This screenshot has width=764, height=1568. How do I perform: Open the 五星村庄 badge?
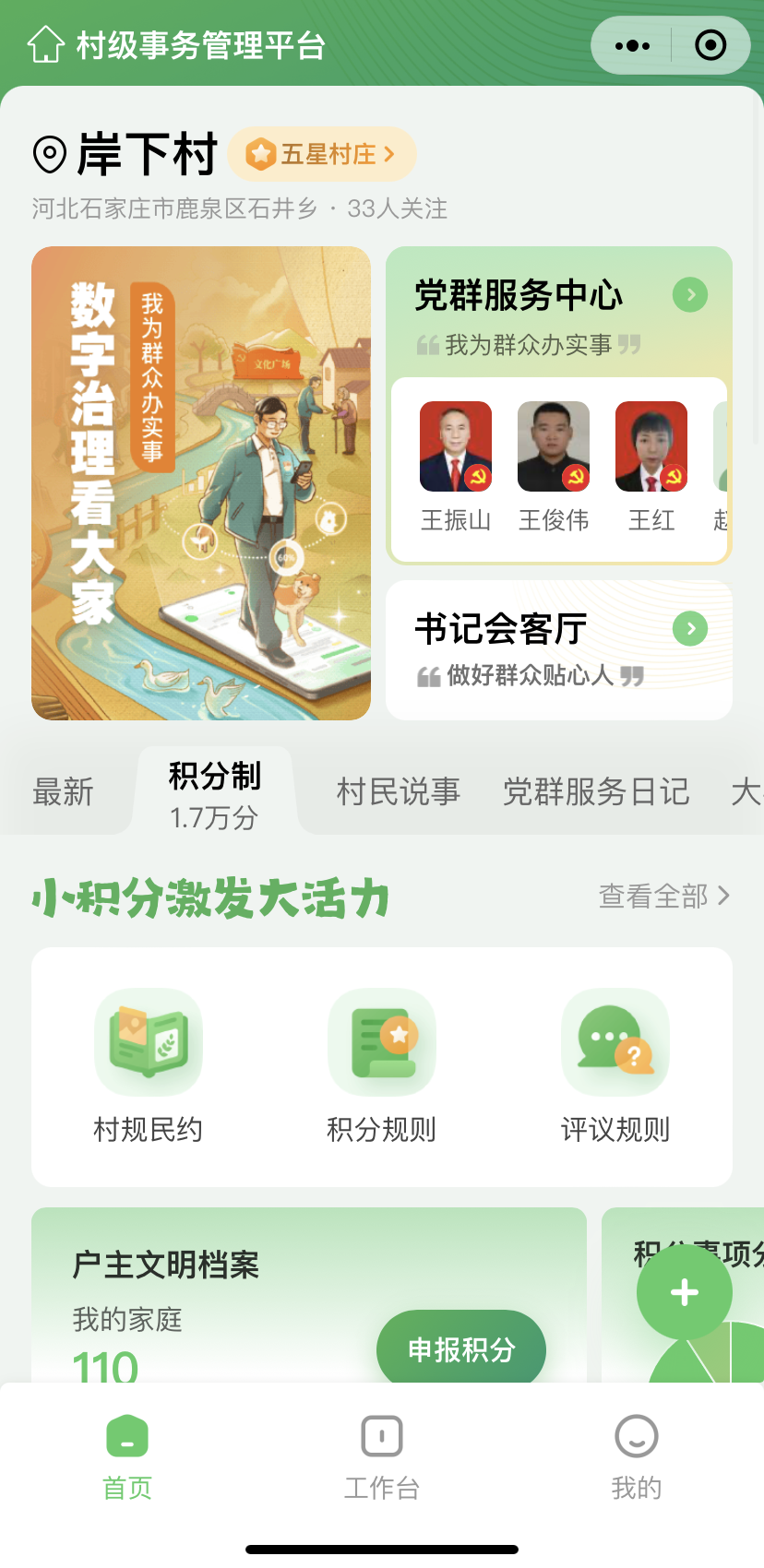pyautogui.click(x=322, y=154)
